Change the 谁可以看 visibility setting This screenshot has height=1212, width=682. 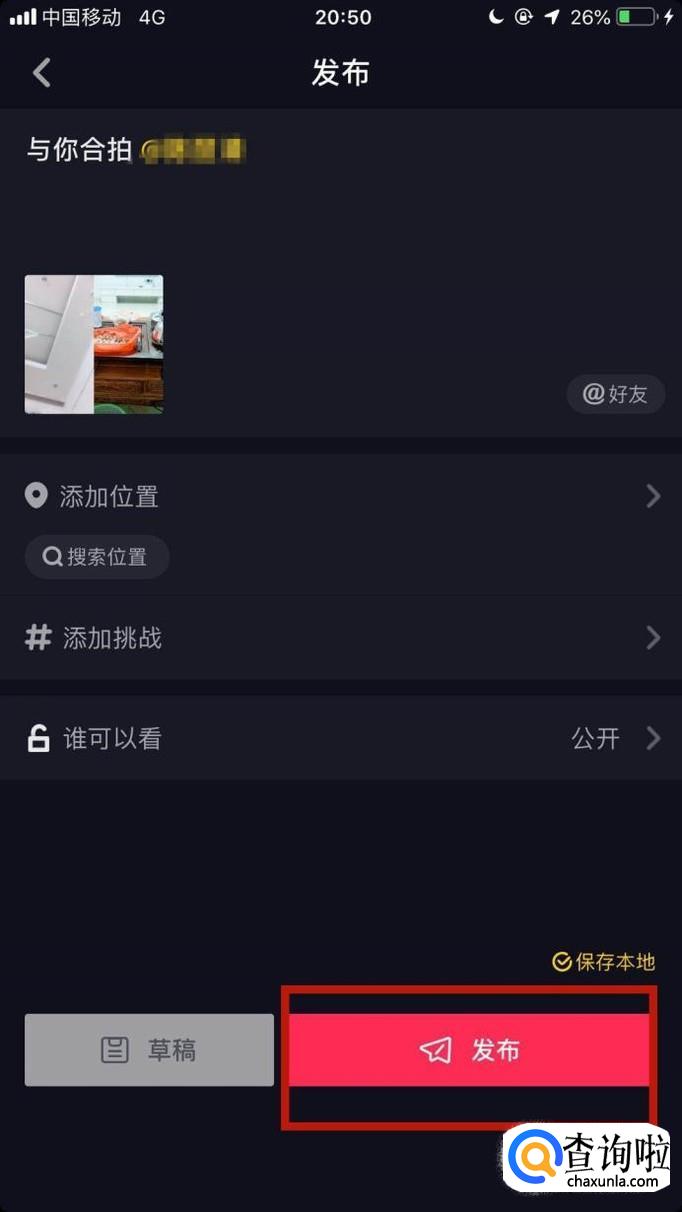click(x=340, y=739)
